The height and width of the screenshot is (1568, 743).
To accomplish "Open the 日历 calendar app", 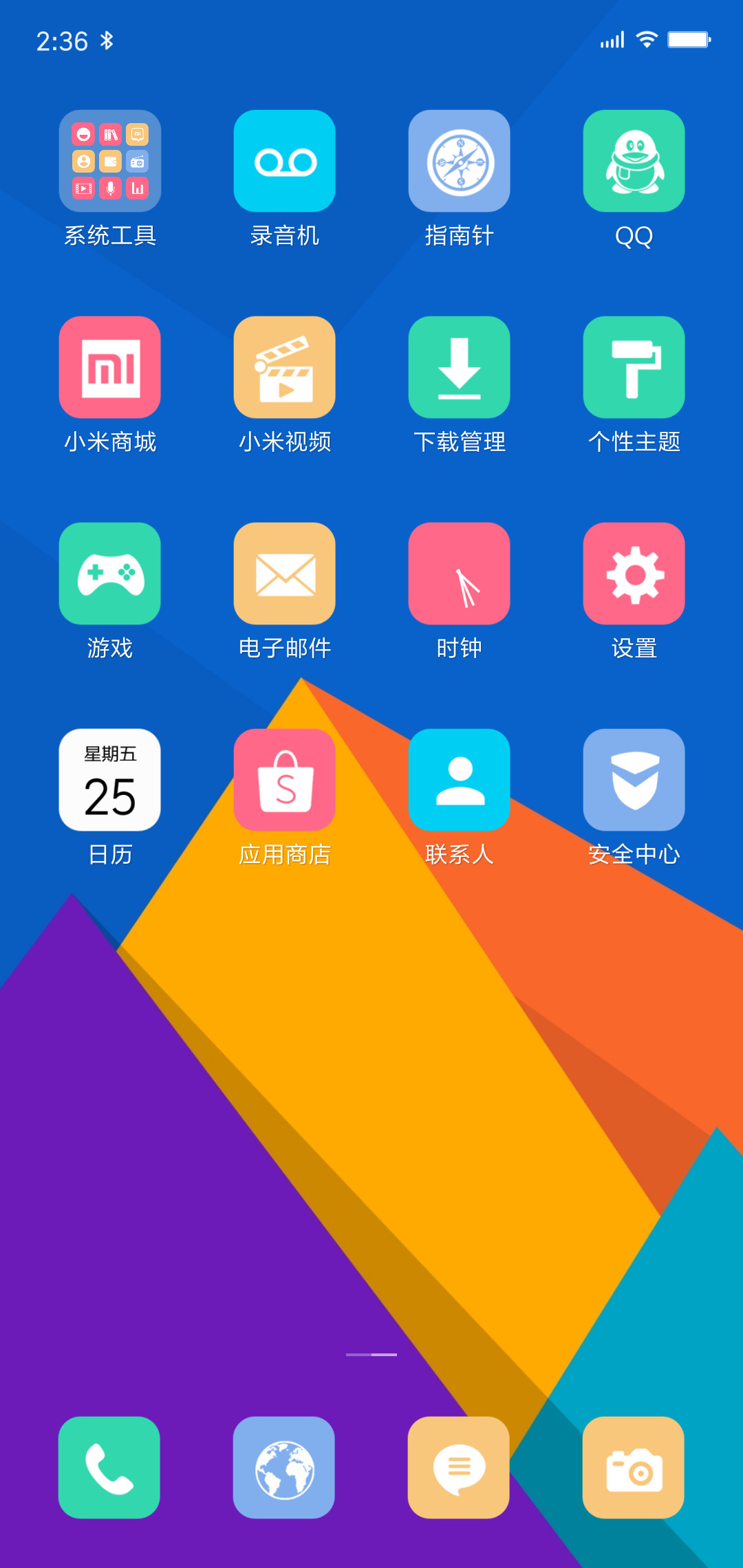I will coord(110,780).
